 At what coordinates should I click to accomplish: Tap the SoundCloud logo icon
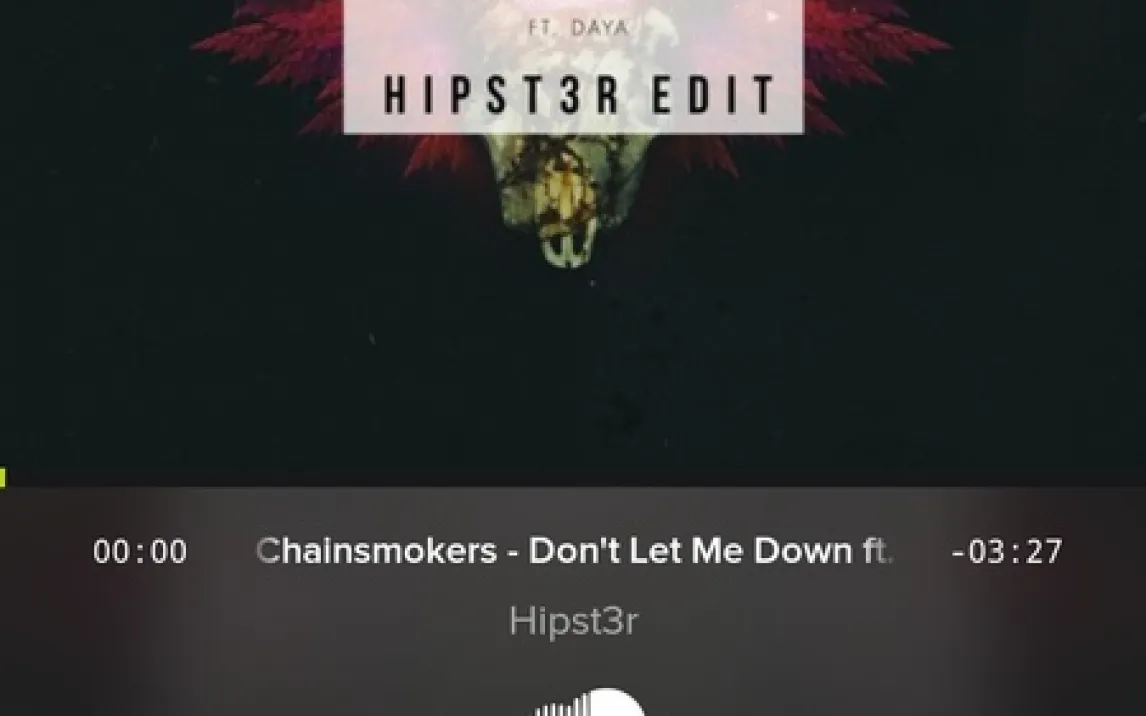tap(590, 704)
